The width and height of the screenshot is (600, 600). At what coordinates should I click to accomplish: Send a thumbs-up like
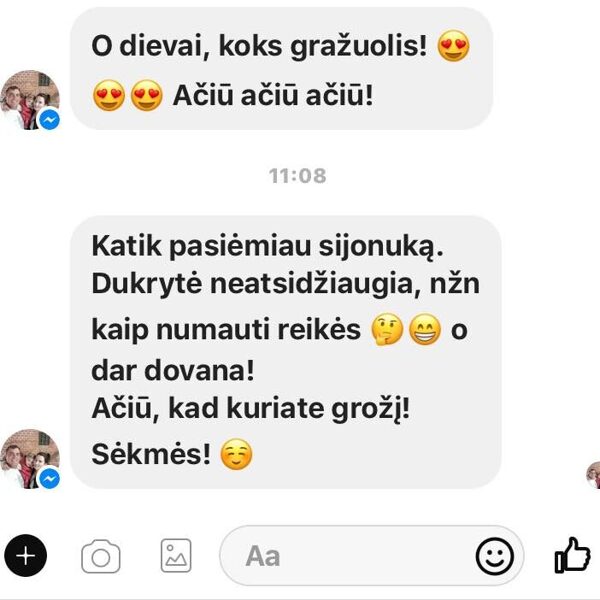click(x=572, y=555)
